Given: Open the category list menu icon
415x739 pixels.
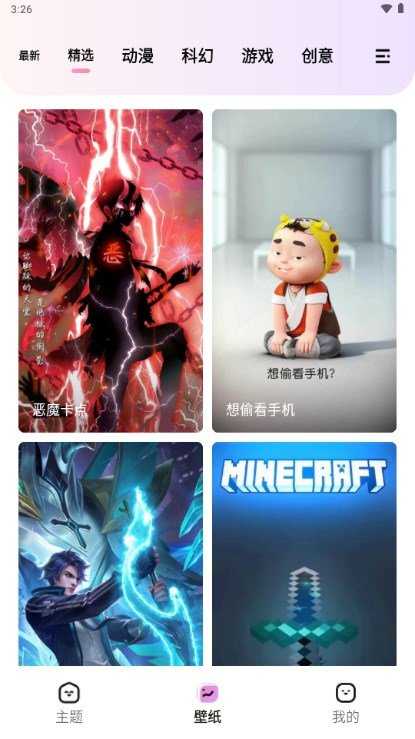Looking at the screenshot, I should point(382,56).
